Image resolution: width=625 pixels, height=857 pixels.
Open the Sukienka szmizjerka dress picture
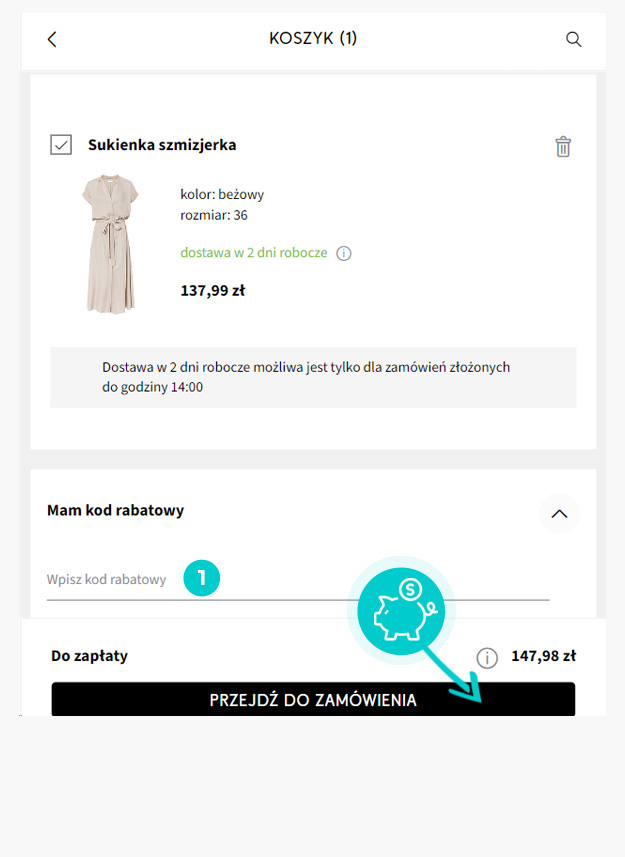tap(107, 245)
